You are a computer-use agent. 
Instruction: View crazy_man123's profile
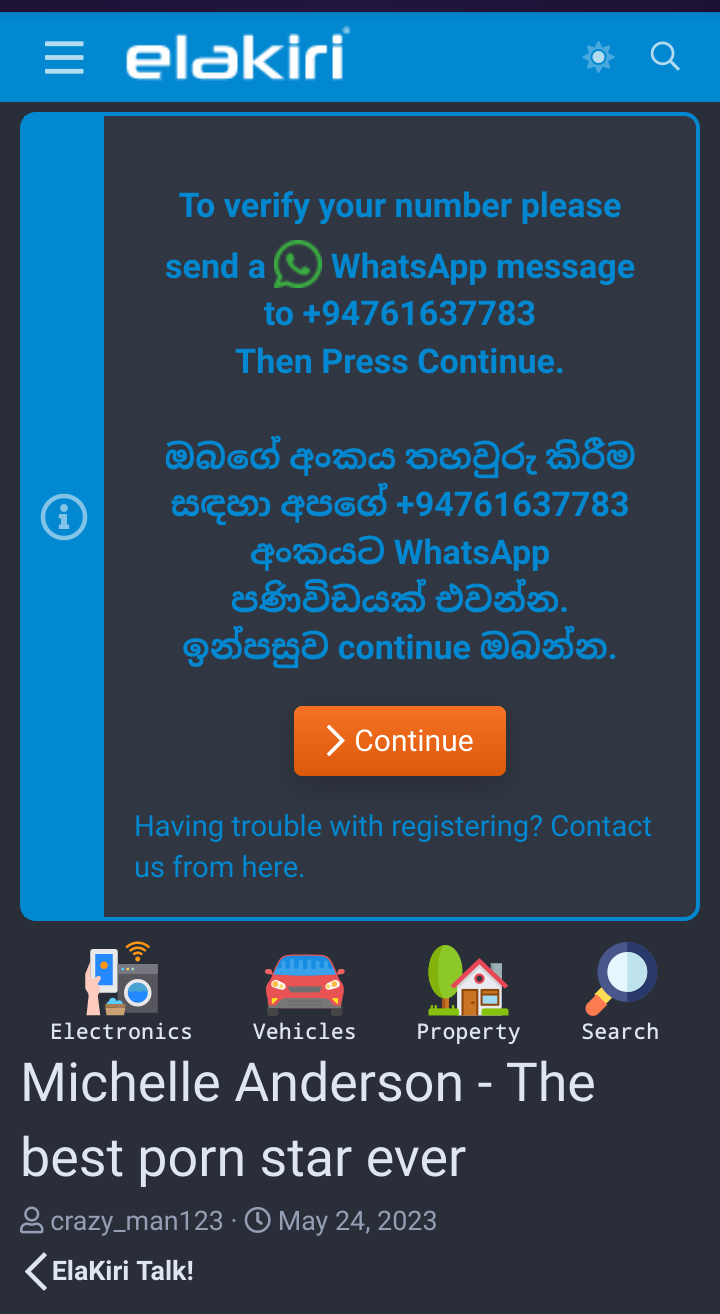(x=137, y=1221)
